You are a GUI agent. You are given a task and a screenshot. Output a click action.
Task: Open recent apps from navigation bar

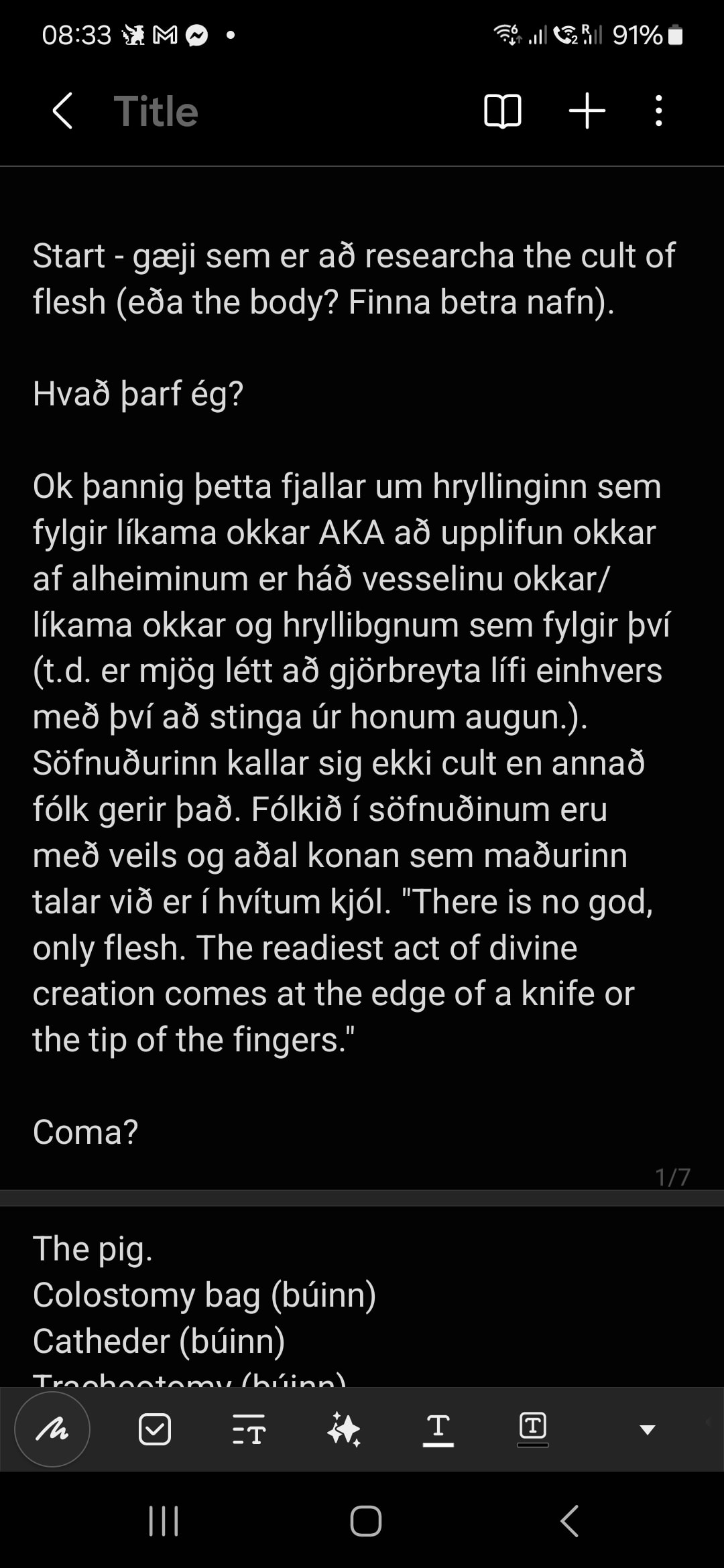click(164, 1521)
